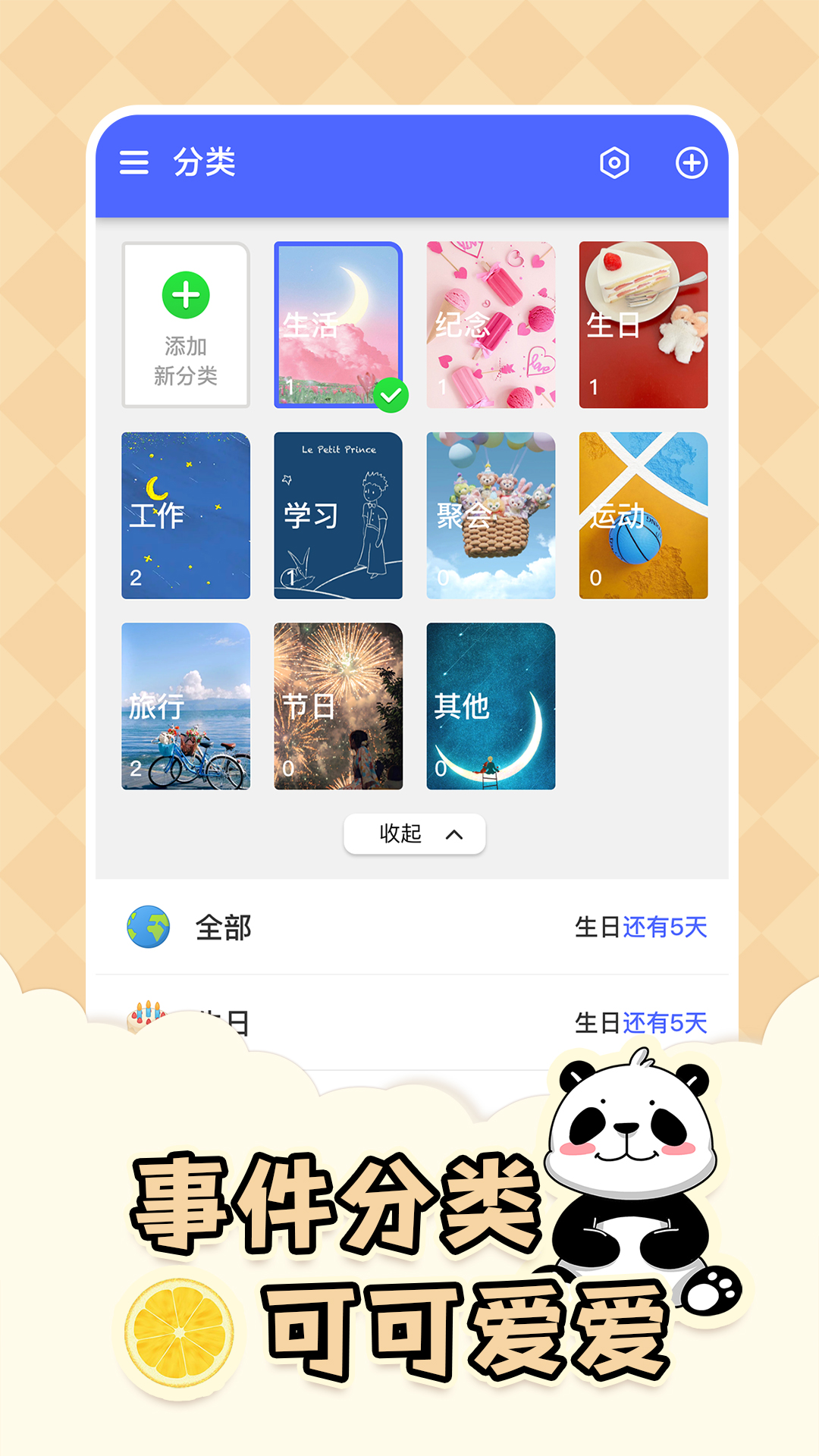Viewport: 819px width, 1456px height.
Task: Click the 分类 title icon area
Action: point(206,162)
